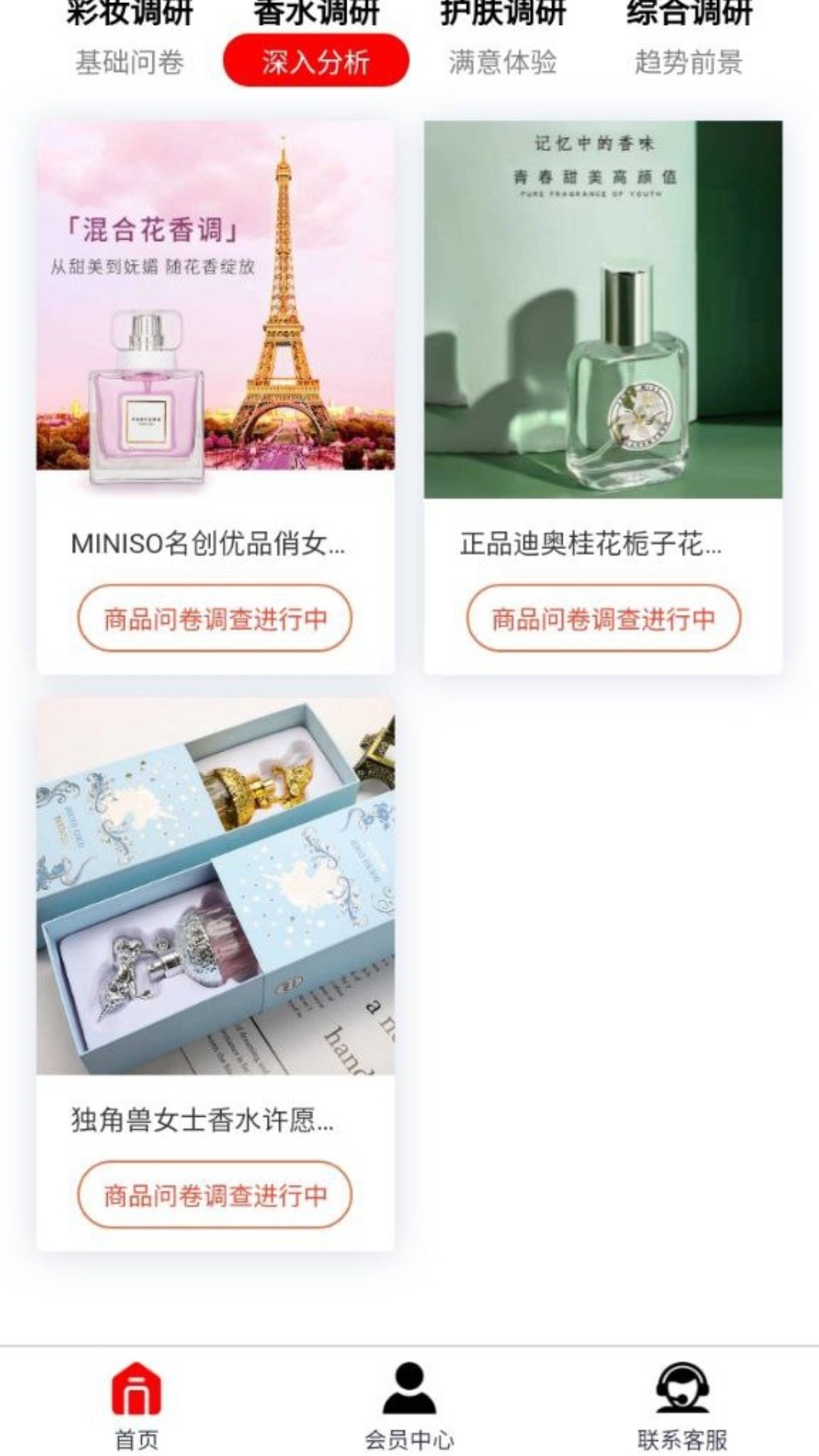Tap 商品问卷调查进行中 under 正品迪奥桂花栀子花
Viewport: 819px width, 1456px height.
point(603,619)
